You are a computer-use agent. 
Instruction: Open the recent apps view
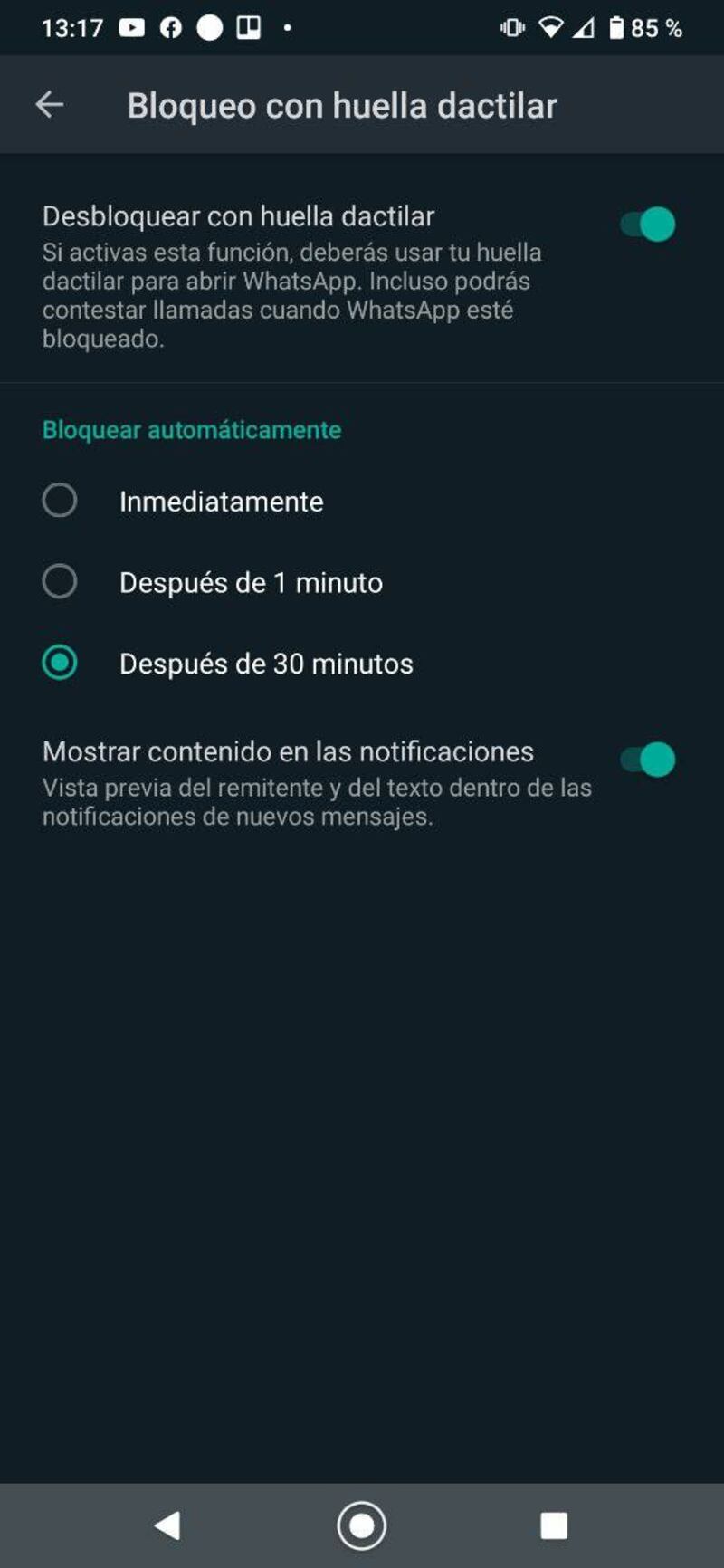[554, 1525]
